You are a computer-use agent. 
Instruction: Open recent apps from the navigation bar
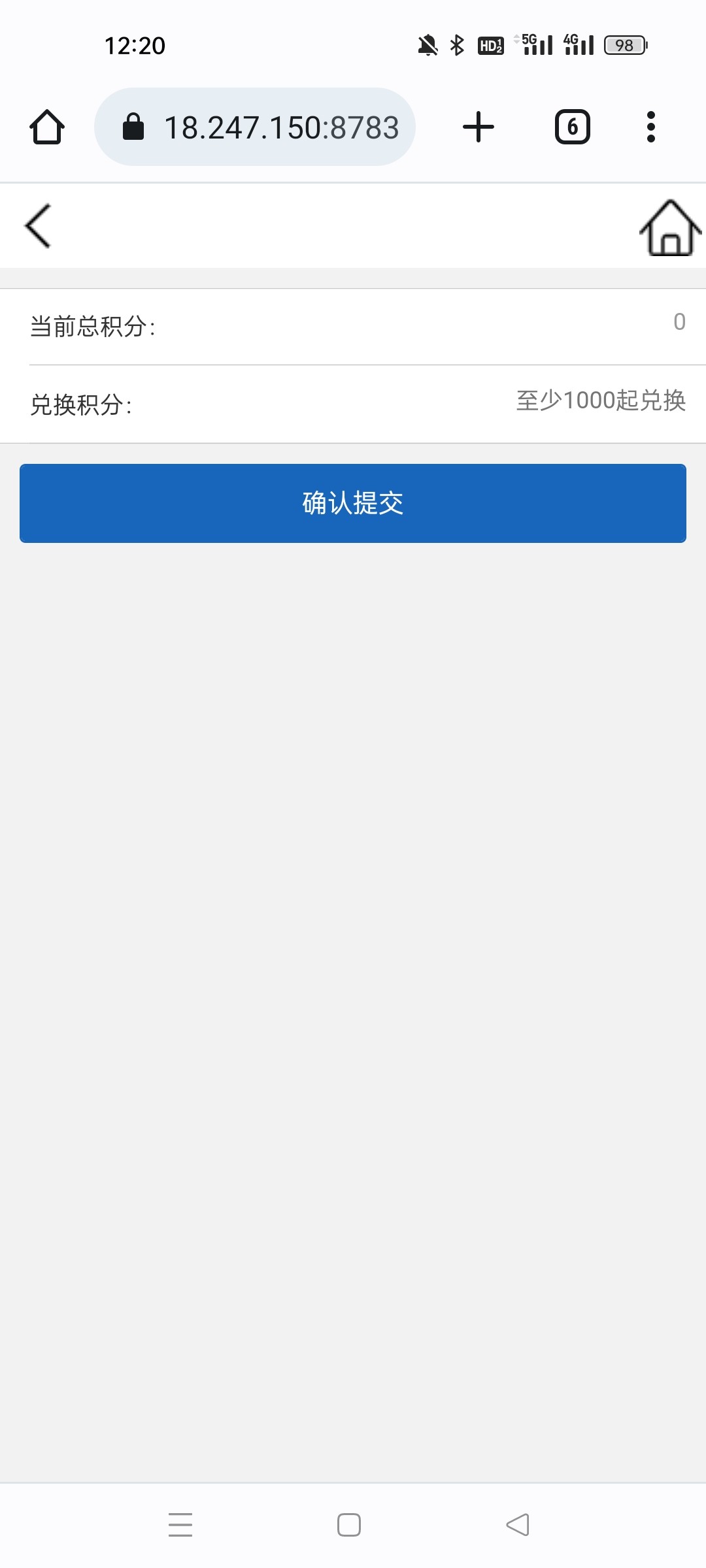tap(180, 1524)
